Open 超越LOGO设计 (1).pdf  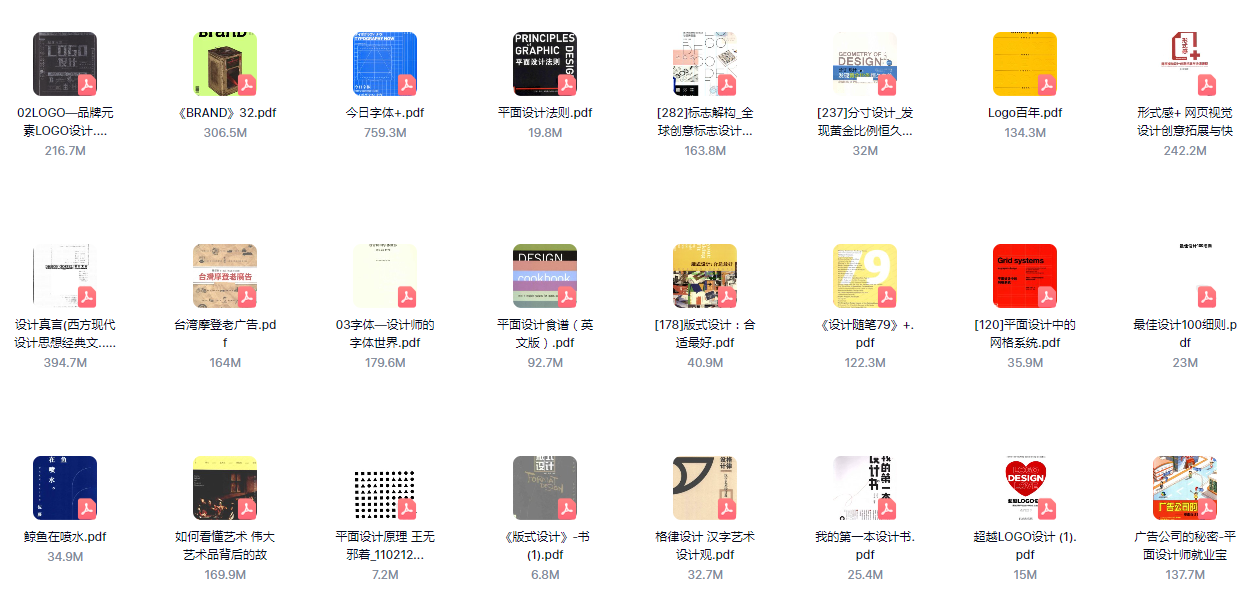point(1025,488)
